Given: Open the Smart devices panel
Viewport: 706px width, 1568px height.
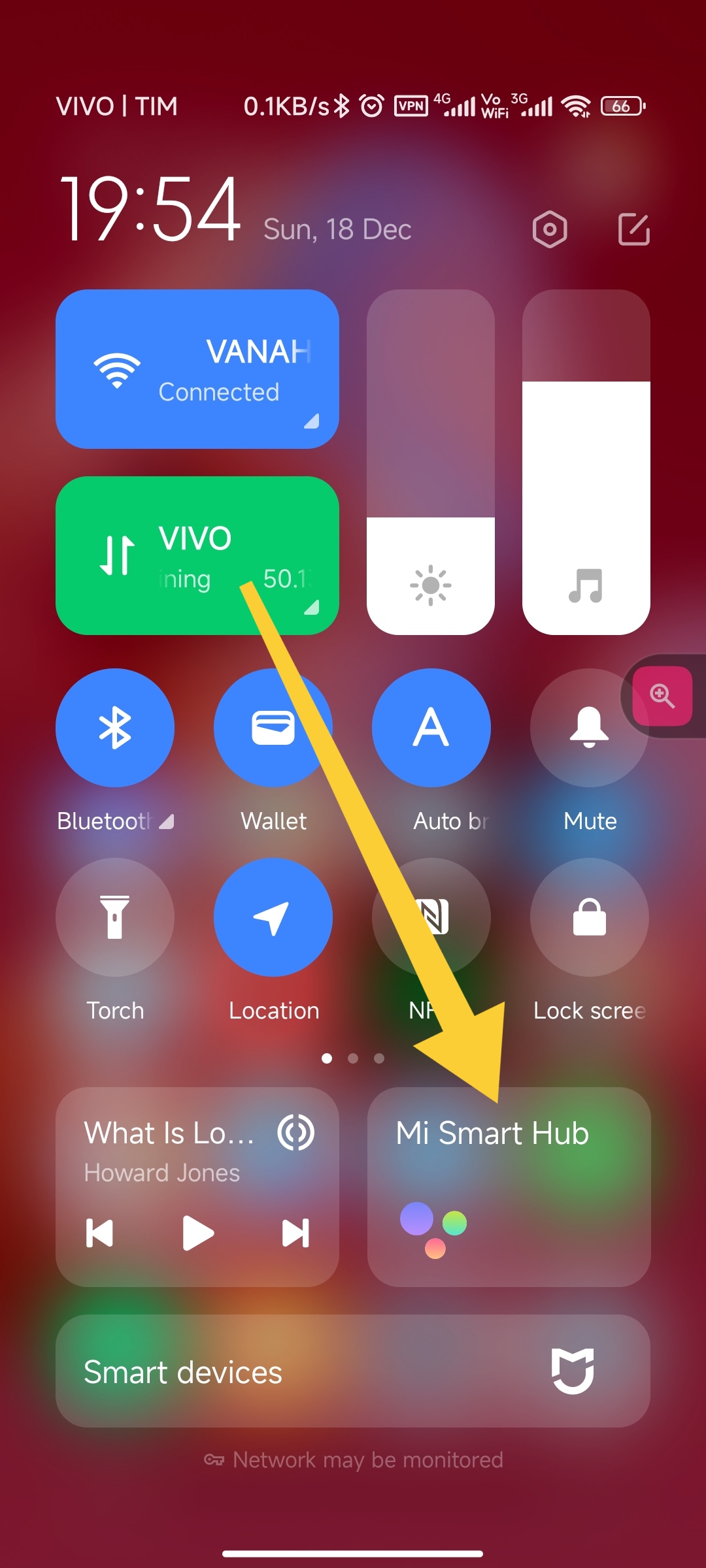Looking at the screenshot, I should [x=353, y=1371].
